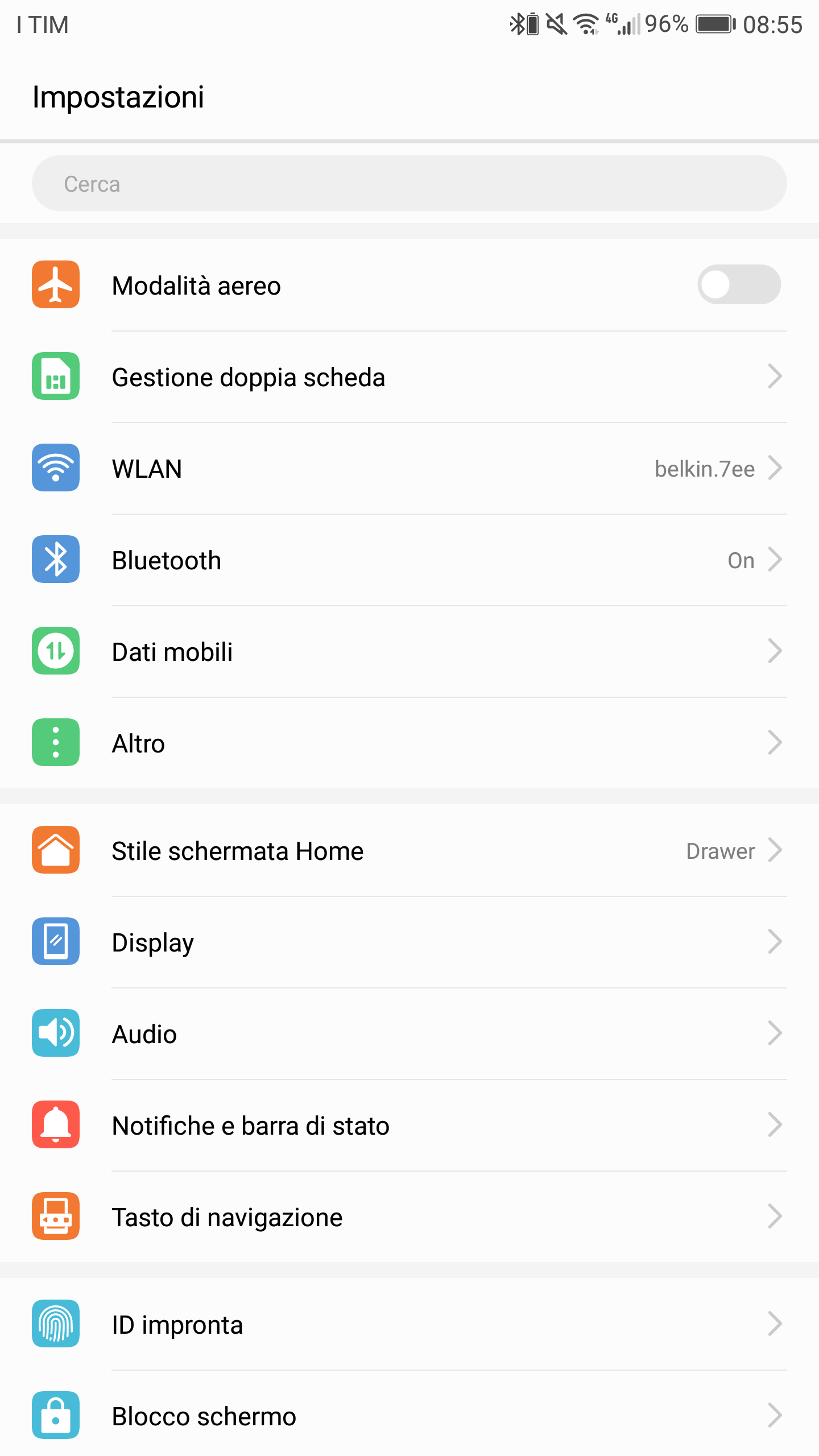
Task: Tap the Cerca search field
Action: (409, 184)
